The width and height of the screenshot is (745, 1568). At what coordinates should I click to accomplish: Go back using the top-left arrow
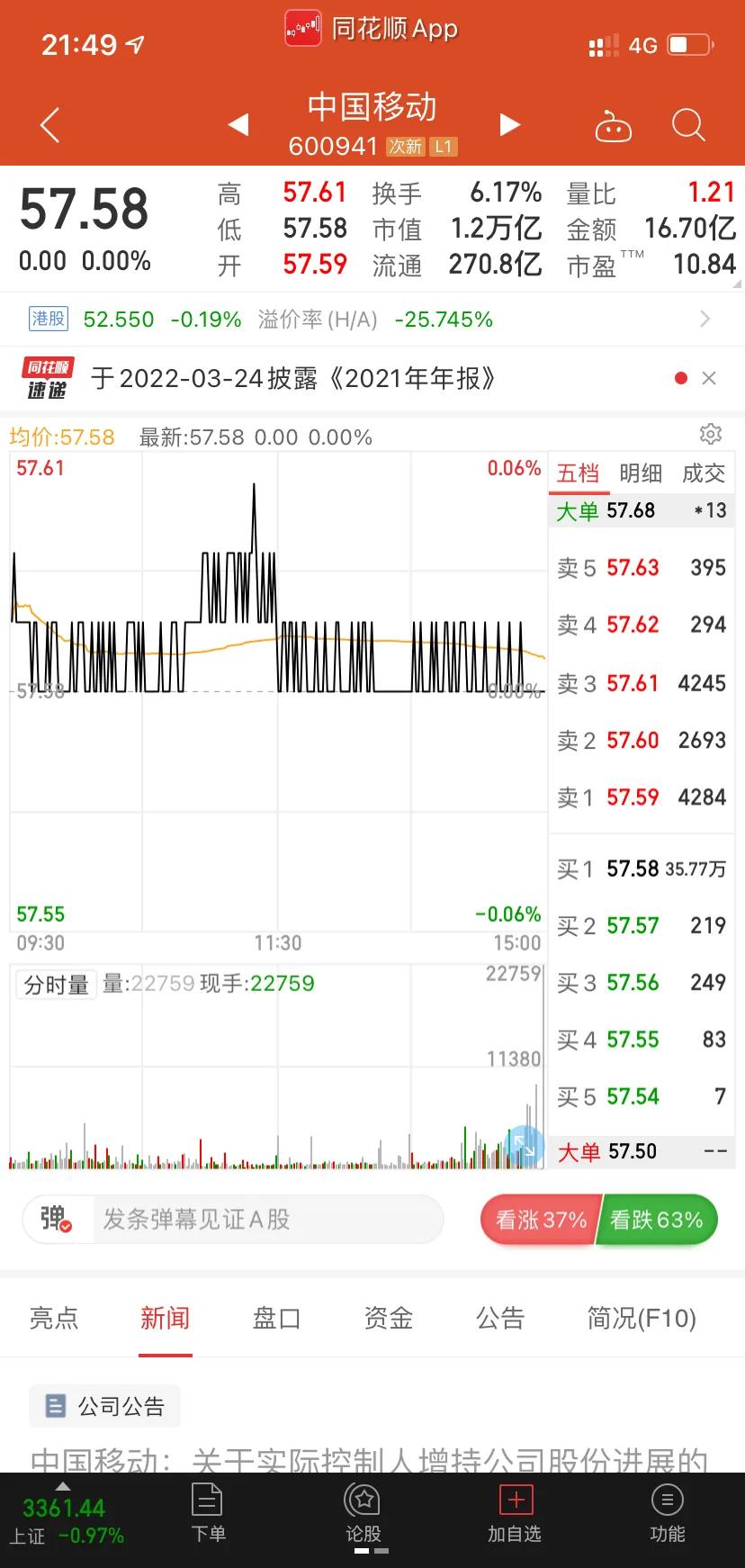[50, 125]
